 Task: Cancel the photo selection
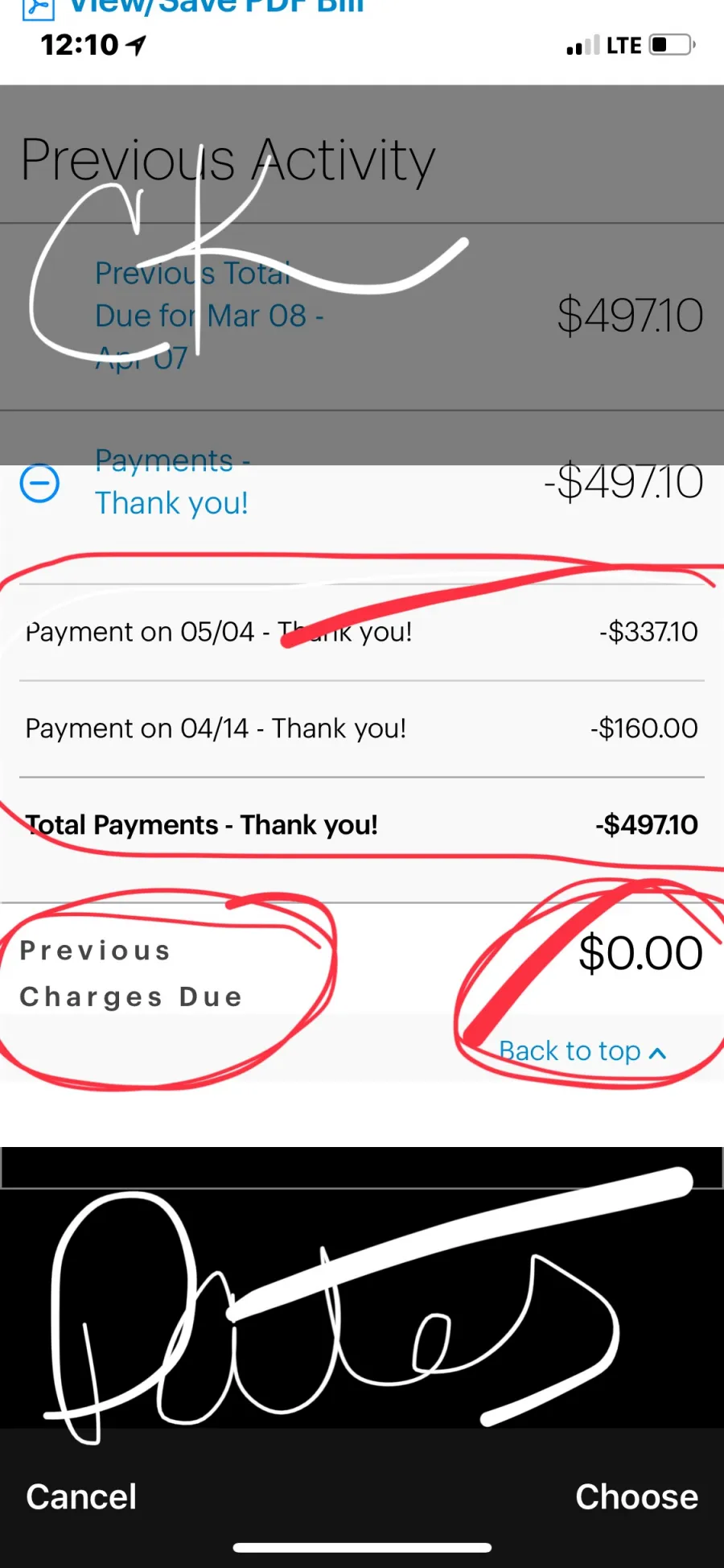[81, 1497]
